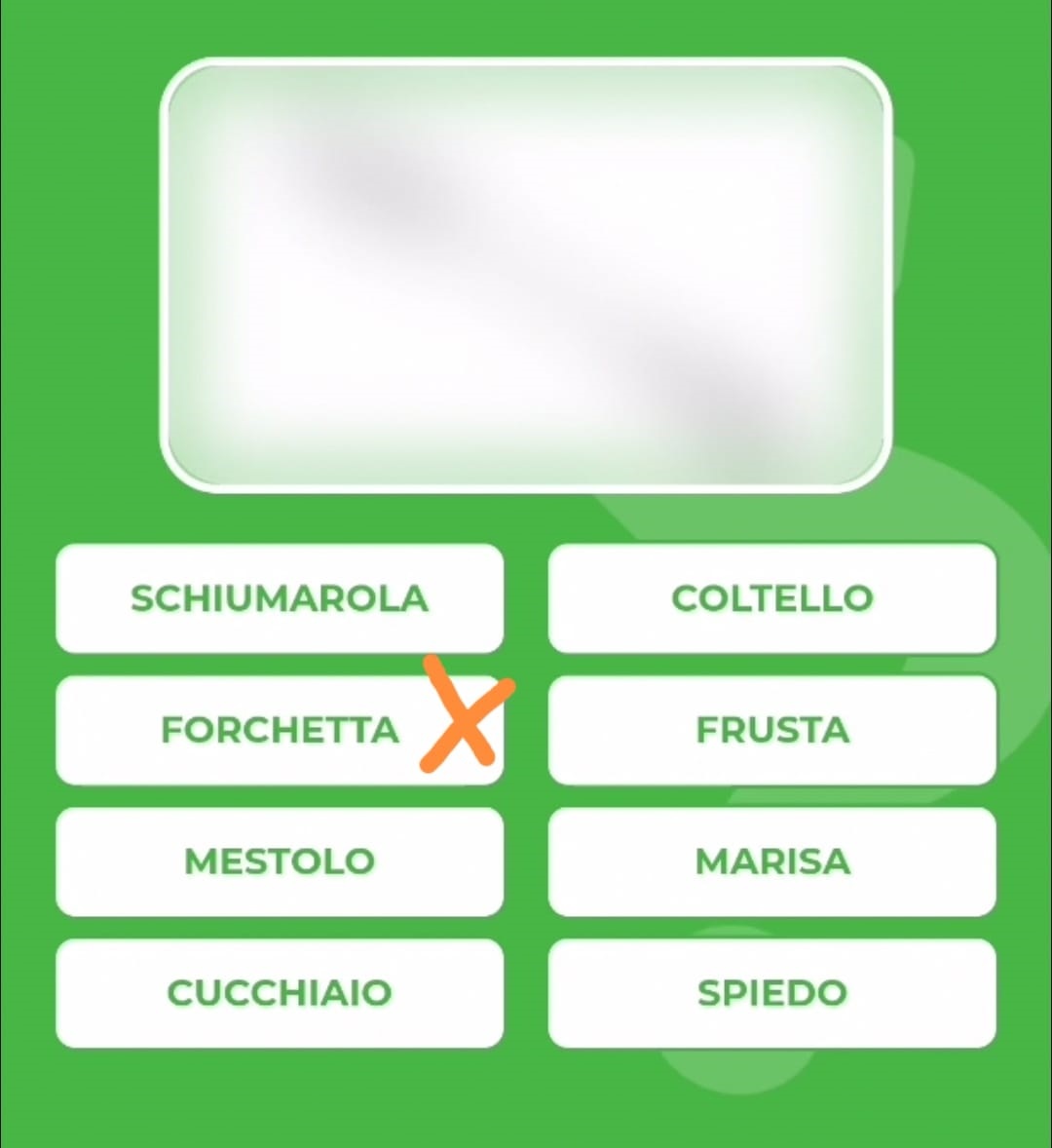The height and width of the screenshot is (1148, 1052).
Task: Answer with MESTOLO
Action: [x=280, y=861]
